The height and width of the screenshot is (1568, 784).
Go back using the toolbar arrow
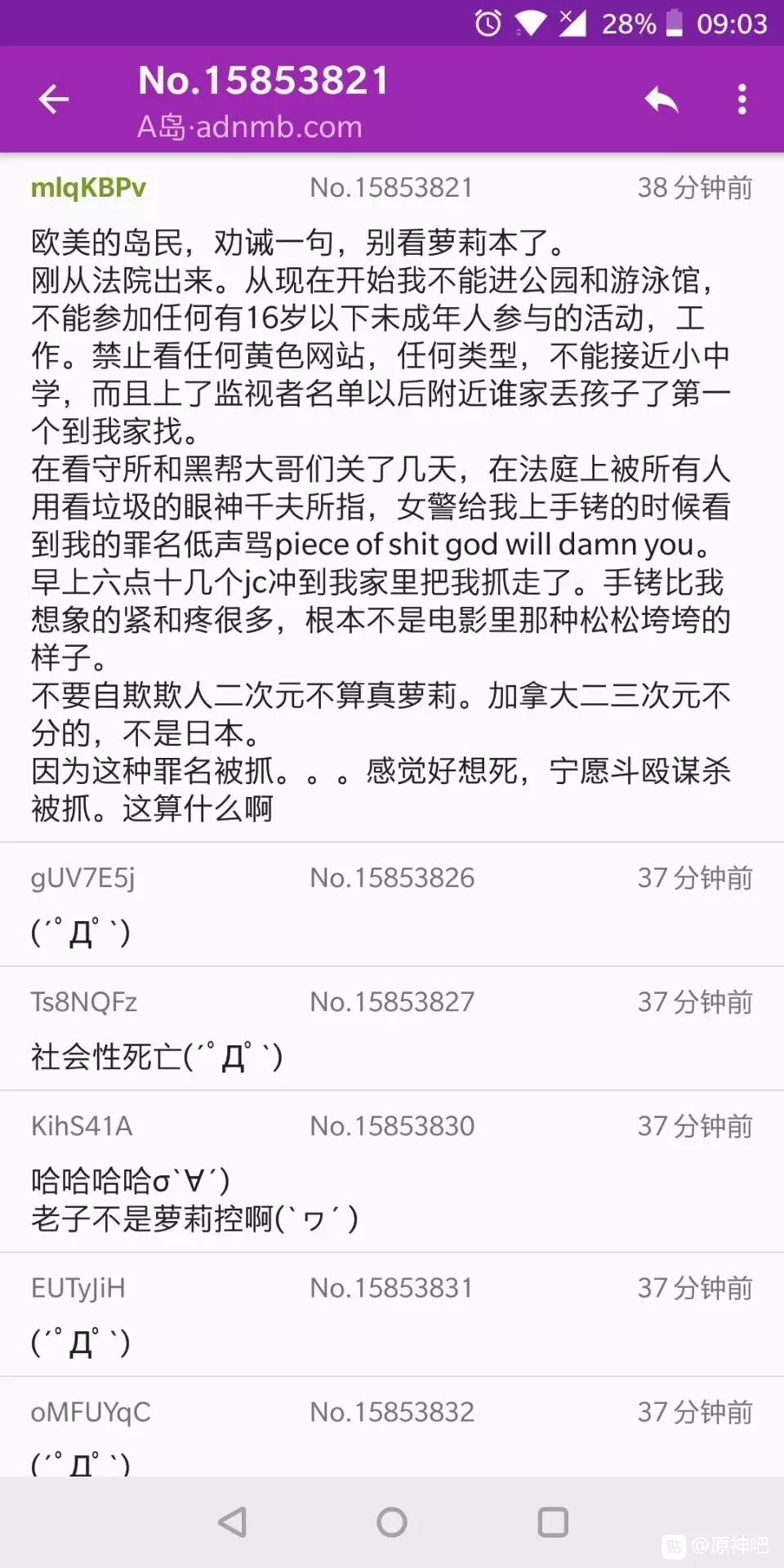tap(54, 100)
